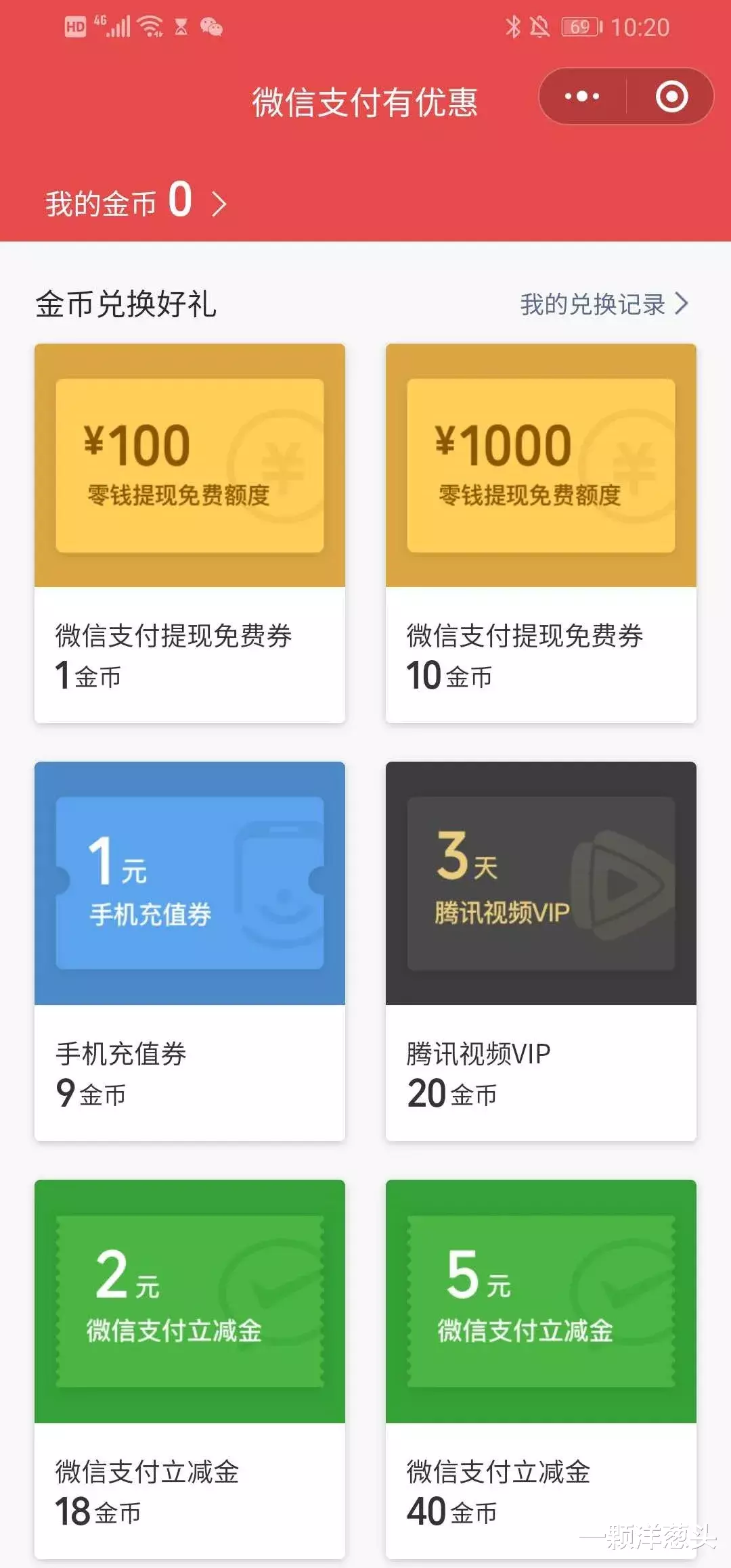The width and height of the screenshot is (731, 1568).
Task: Open 我的兑换记录
Action: [592, 304]
